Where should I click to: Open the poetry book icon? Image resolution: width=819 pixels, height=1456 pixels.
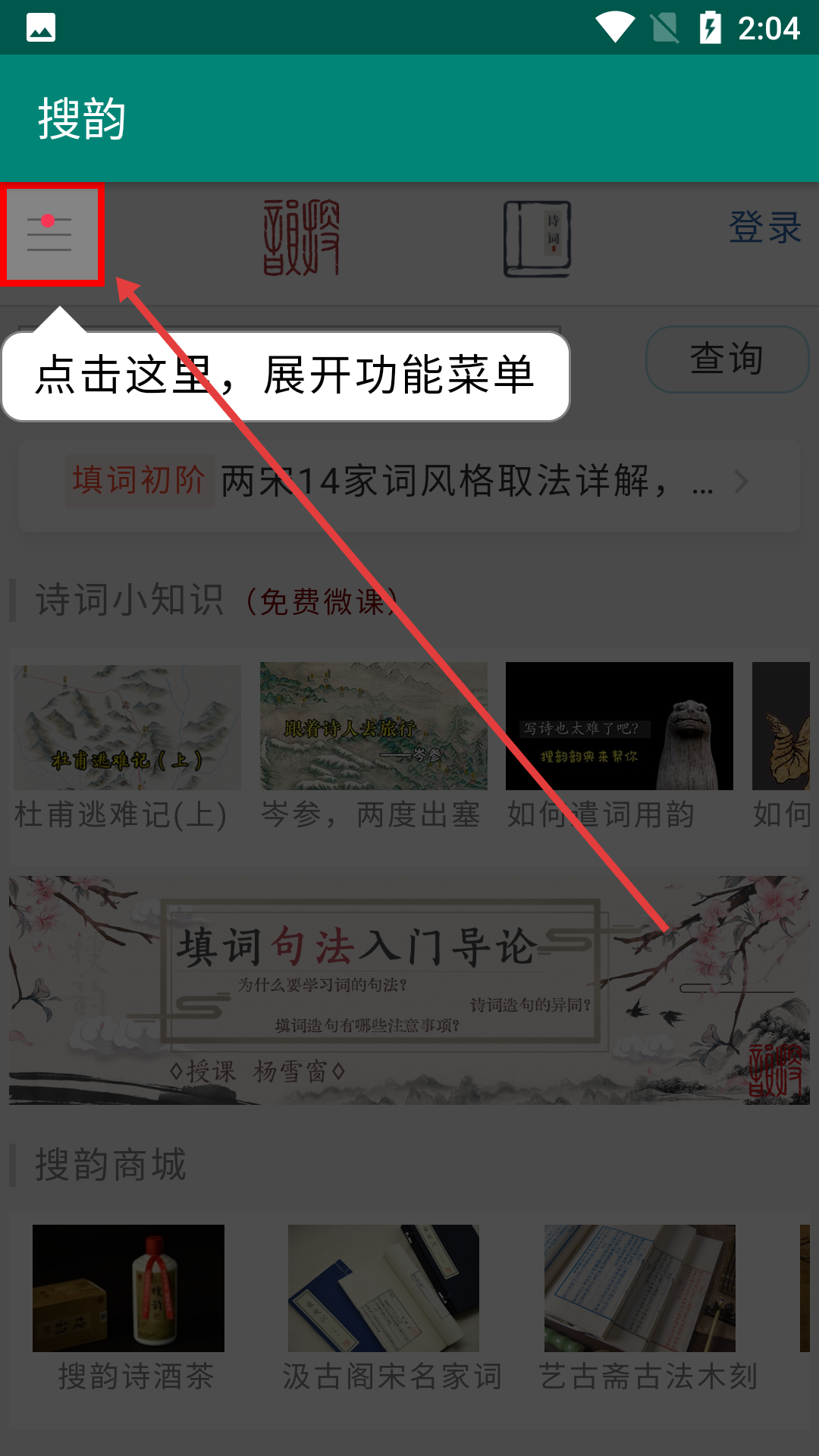(x=537, y=238)
